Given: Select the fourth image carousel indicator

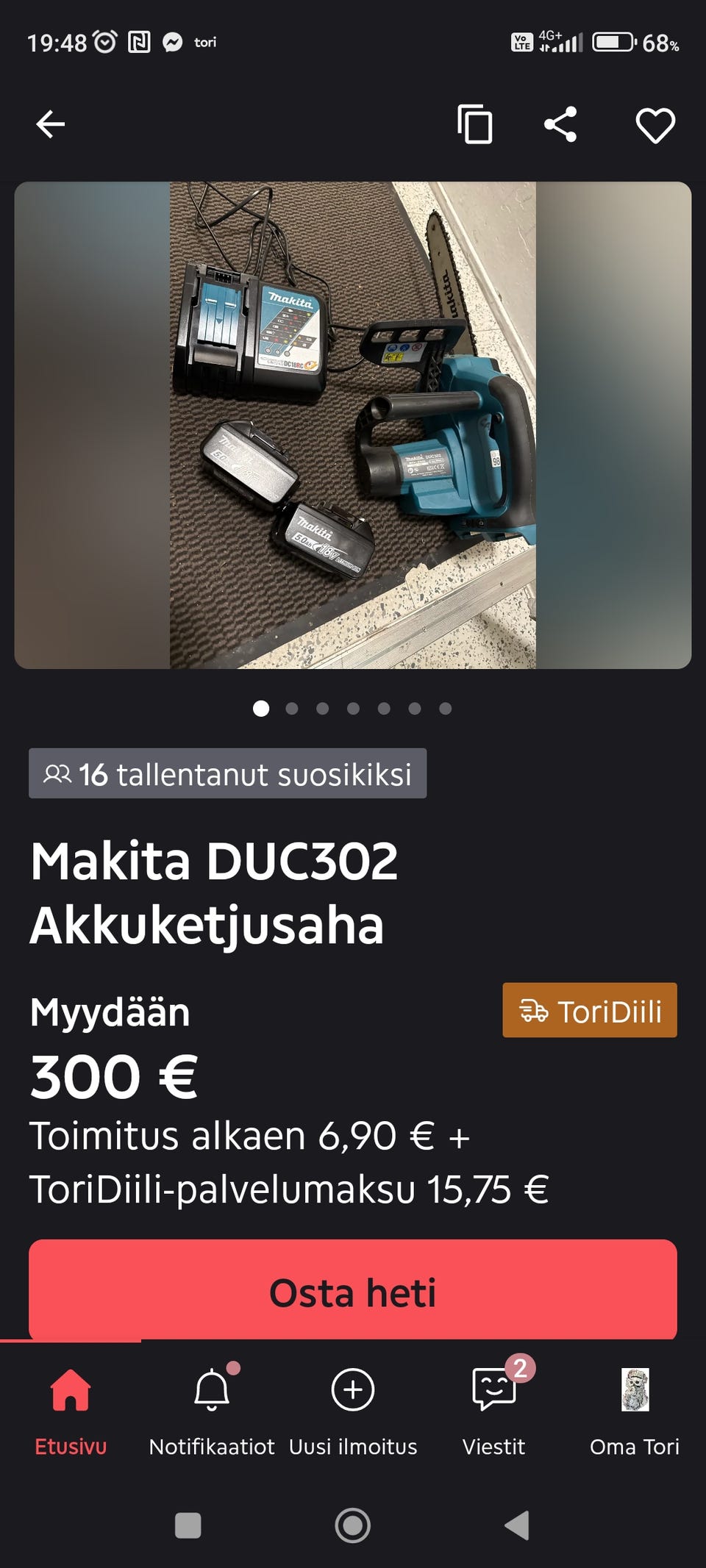Looking at the screenshot, I should 353,709.
